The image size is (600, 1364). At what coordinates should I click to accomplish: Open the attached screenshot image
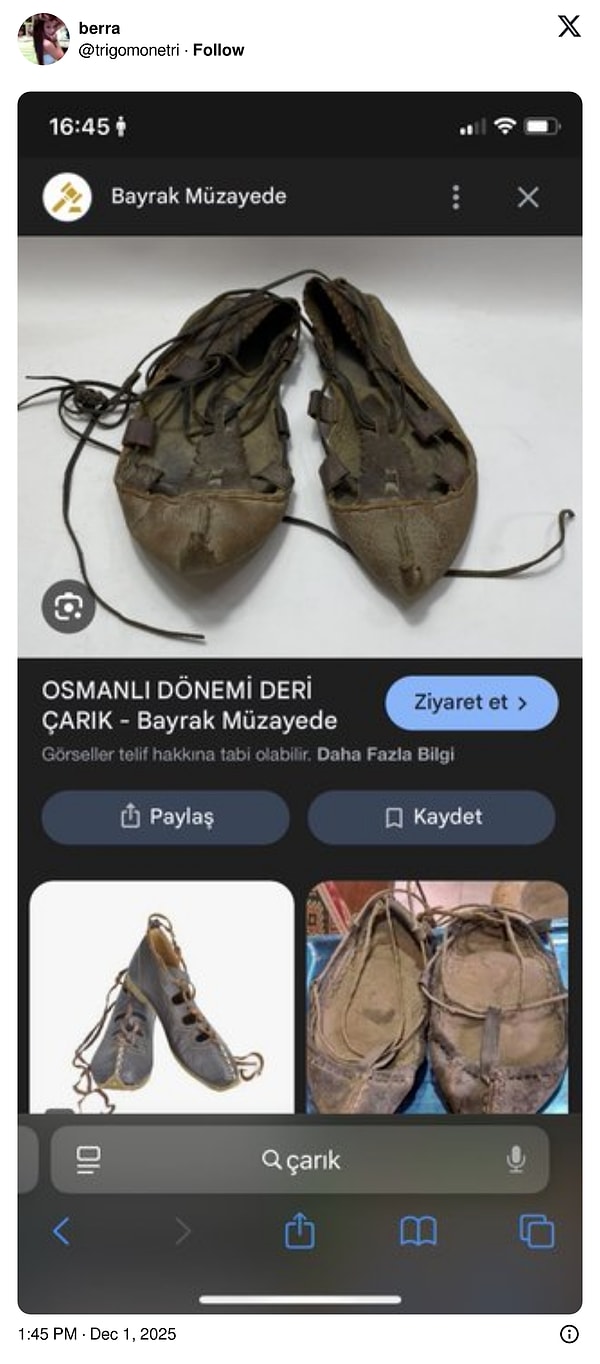tap(300, 700)
